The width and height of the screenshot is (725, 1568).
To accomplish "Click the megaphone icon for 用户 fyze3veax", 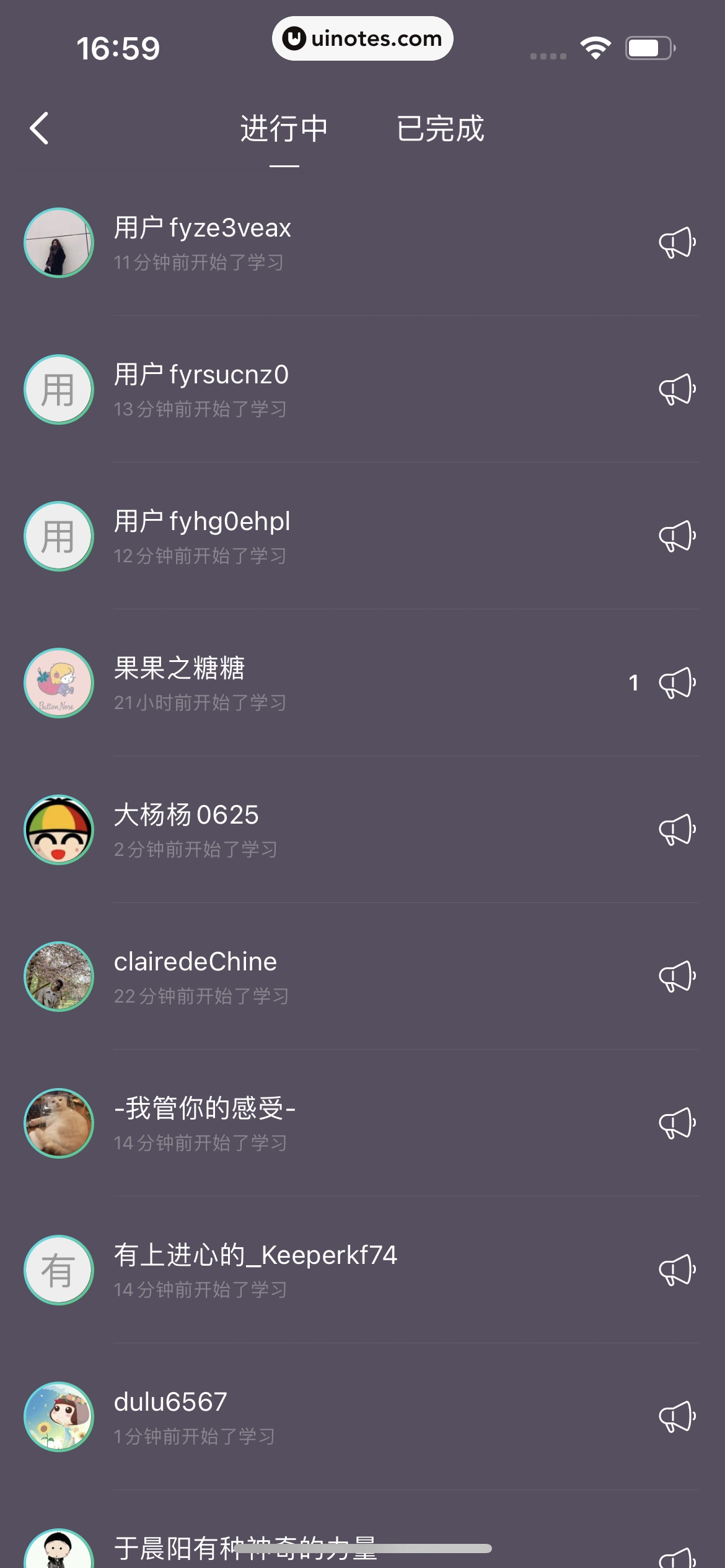I will coord(677,242).
